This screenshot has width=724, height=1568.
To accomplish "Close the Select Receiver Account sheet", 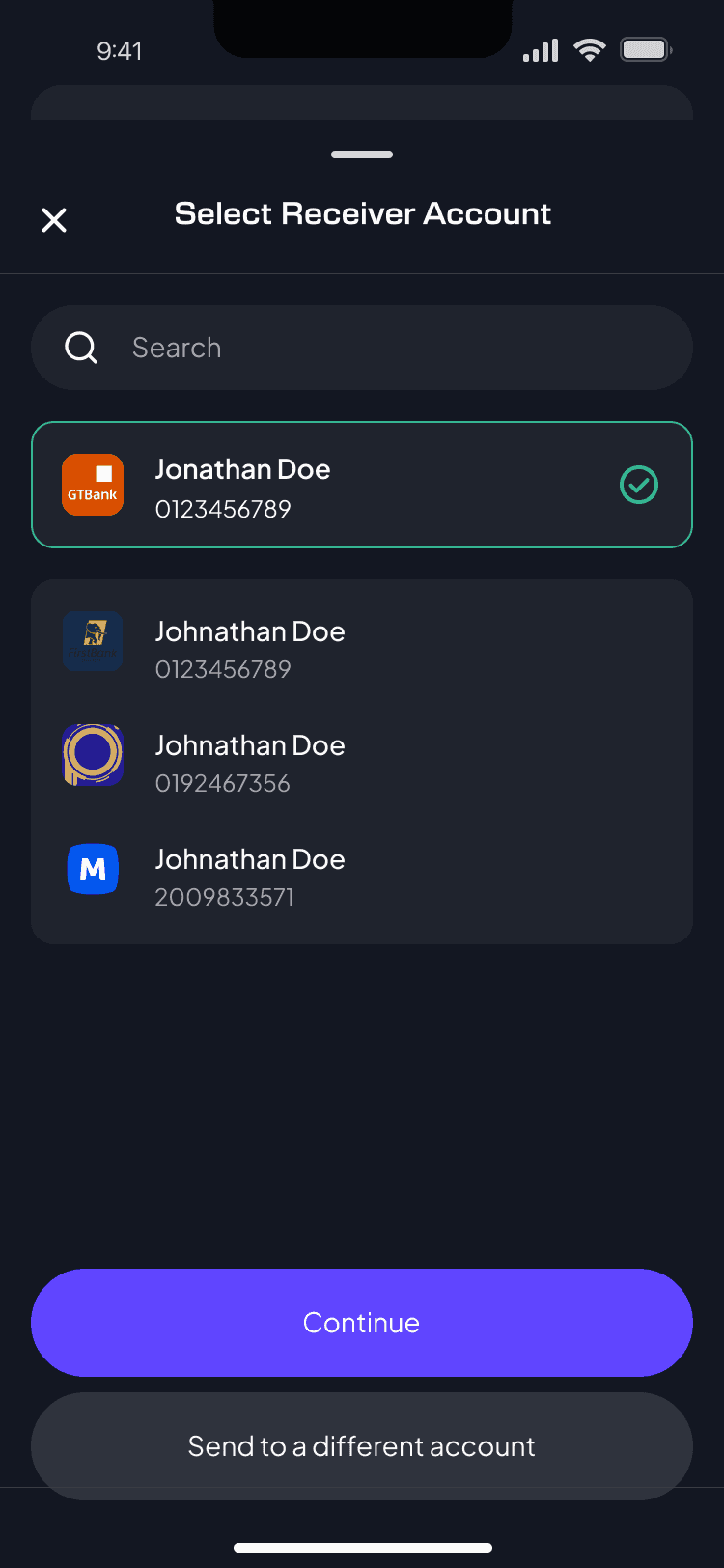I will click(x=54, y=220).
